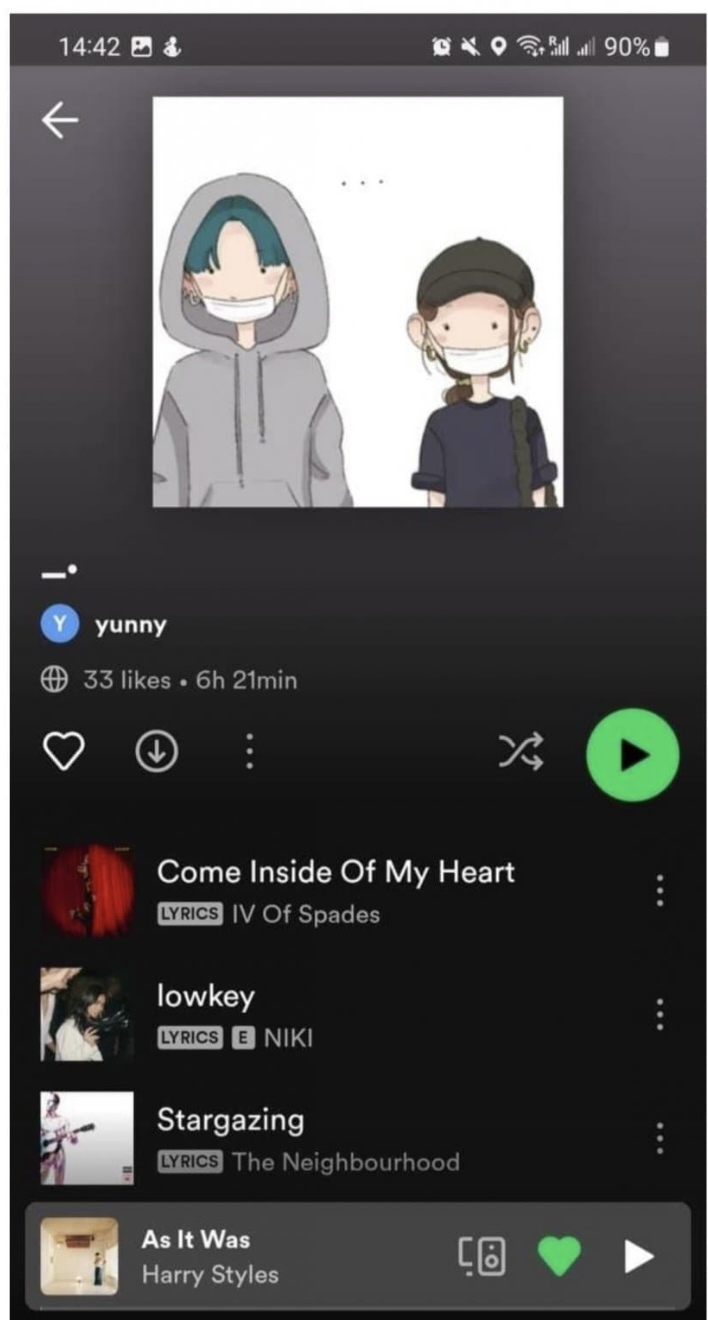Like the playlist with the heart outline

[64, 753]
